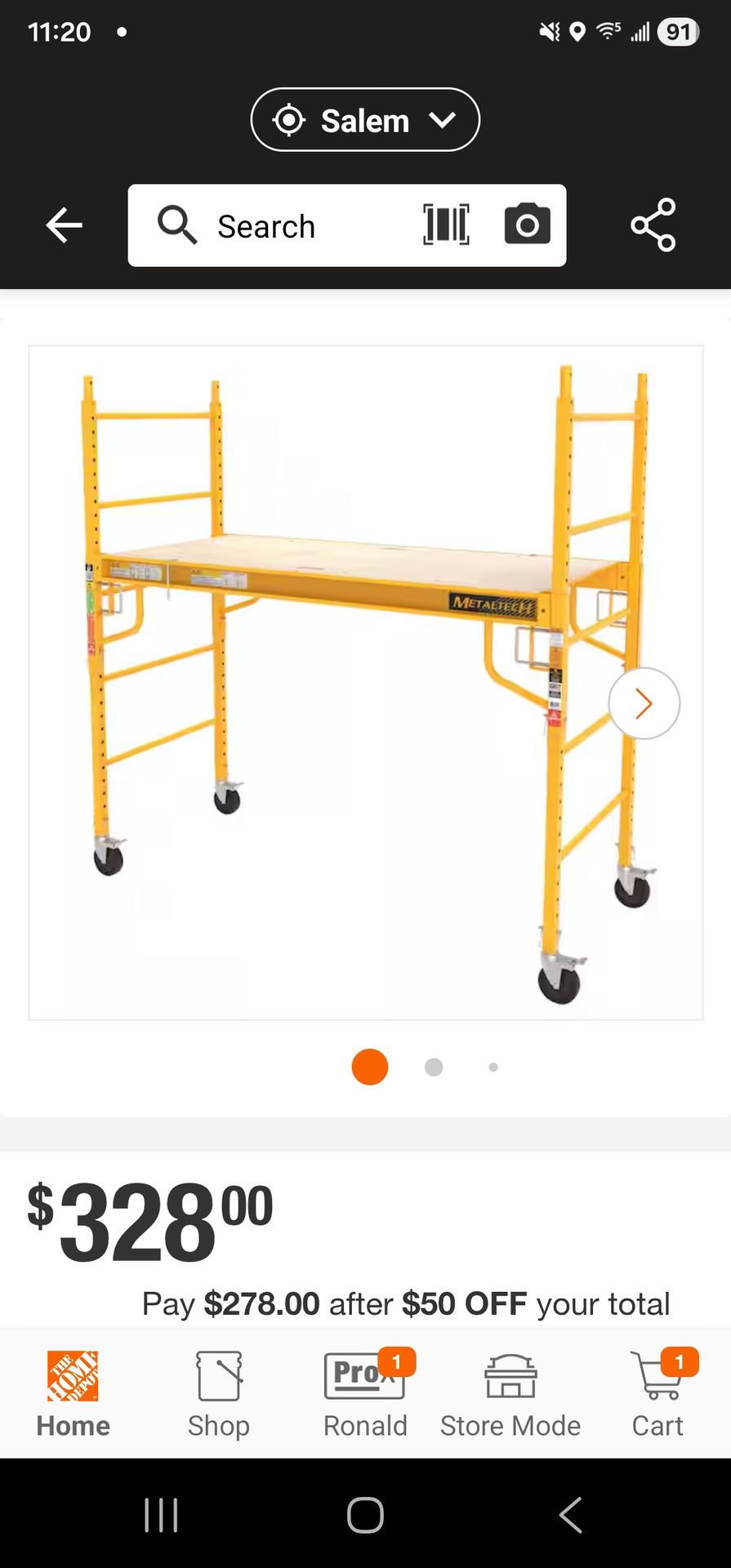Open the Salem store location dropdown
The height and width of the screenshot is (1568, 731).
pos(364,120)
